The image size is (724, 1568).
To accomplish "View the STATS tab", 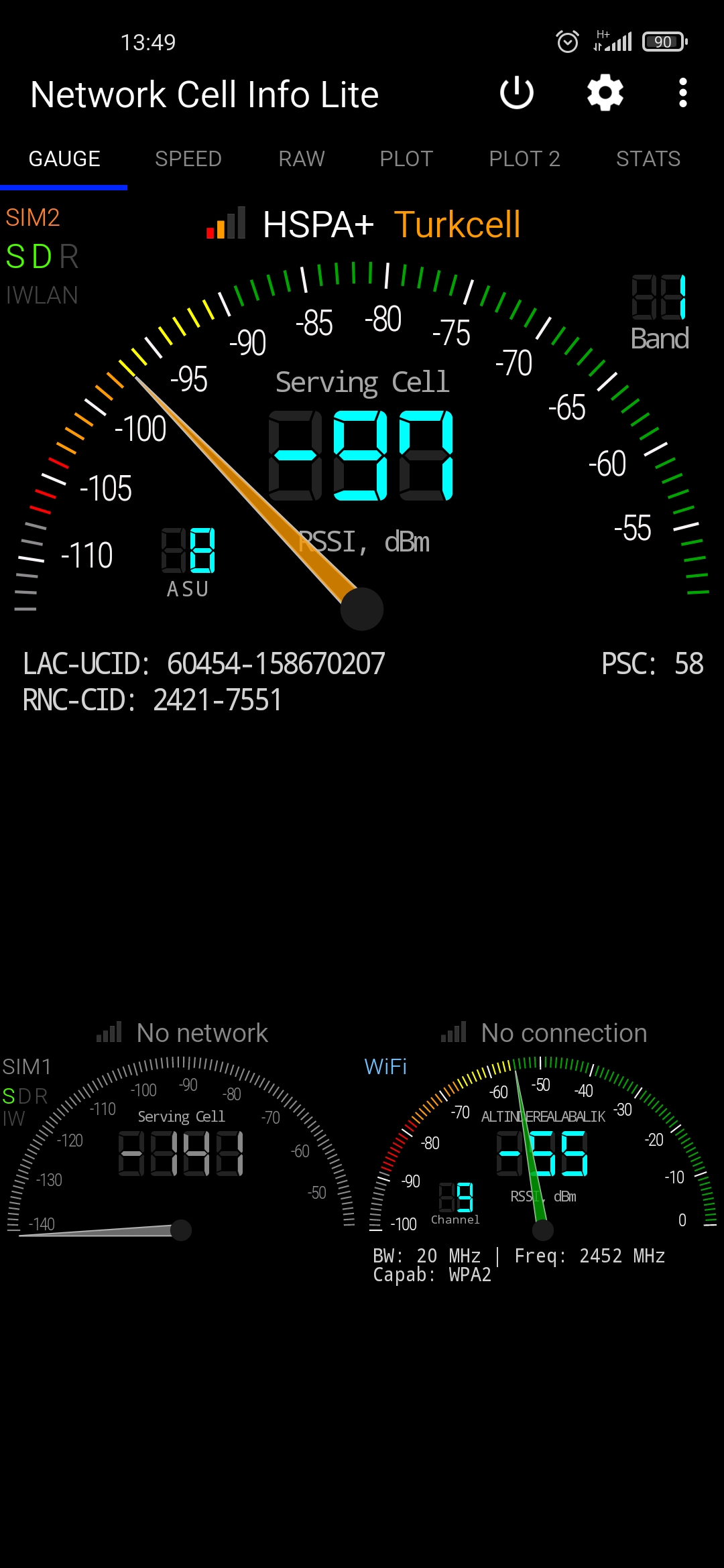I will coord(648,159).
